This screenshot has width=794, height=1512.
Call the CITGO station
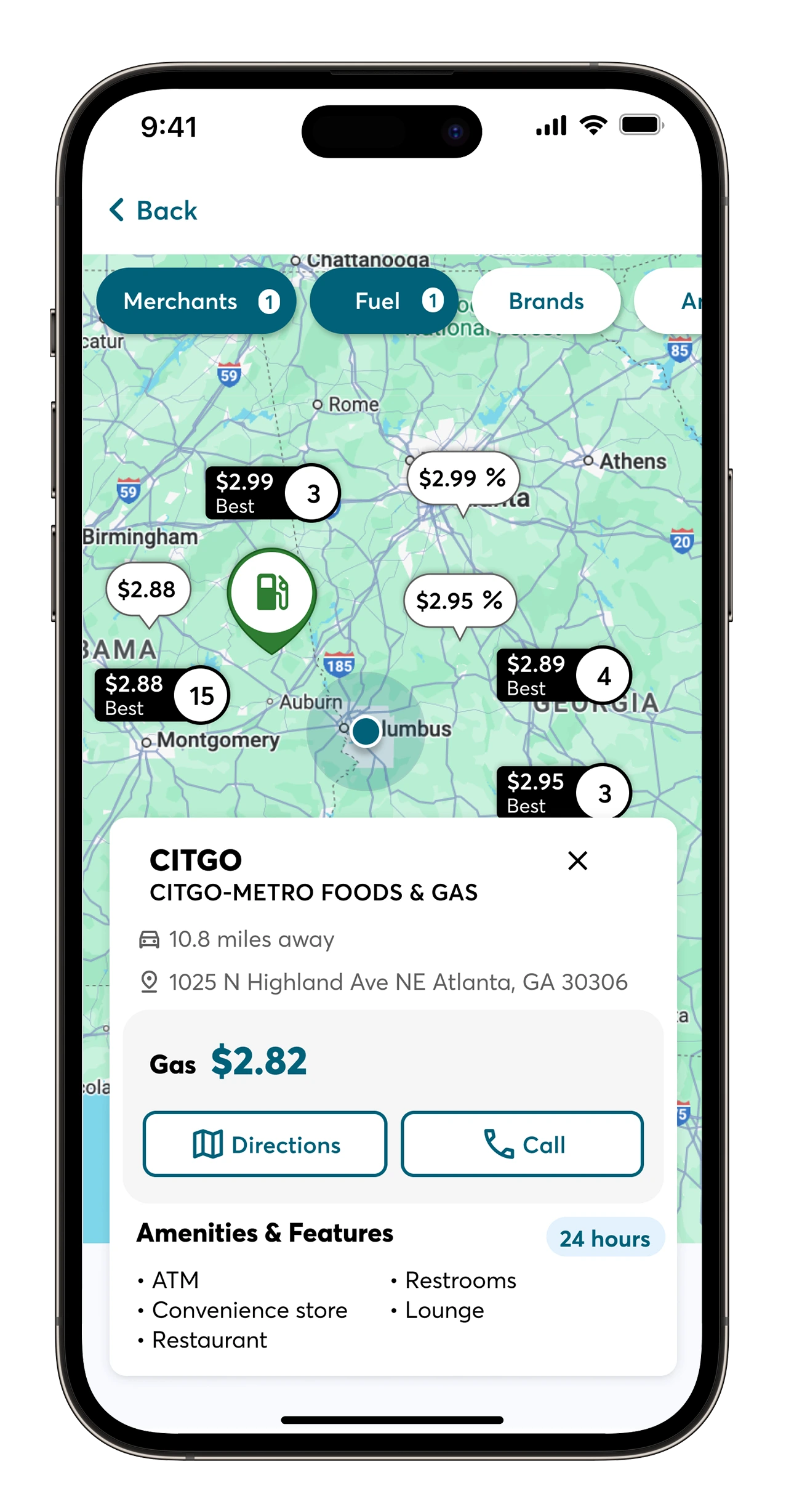point(522,1144)
